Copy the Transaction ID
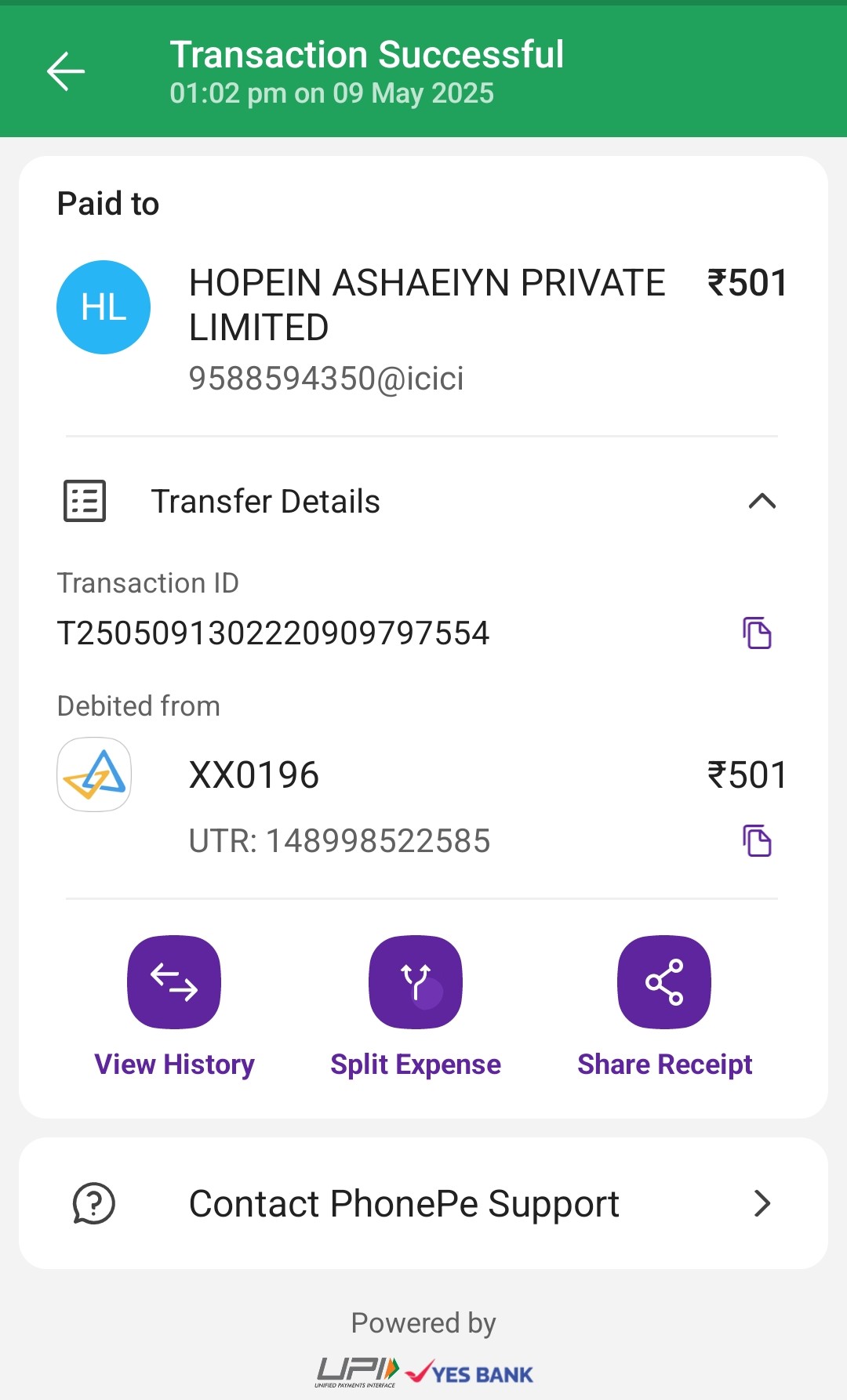The height and width of the screenshot is (1400, 847). click(x=757, y=633)
